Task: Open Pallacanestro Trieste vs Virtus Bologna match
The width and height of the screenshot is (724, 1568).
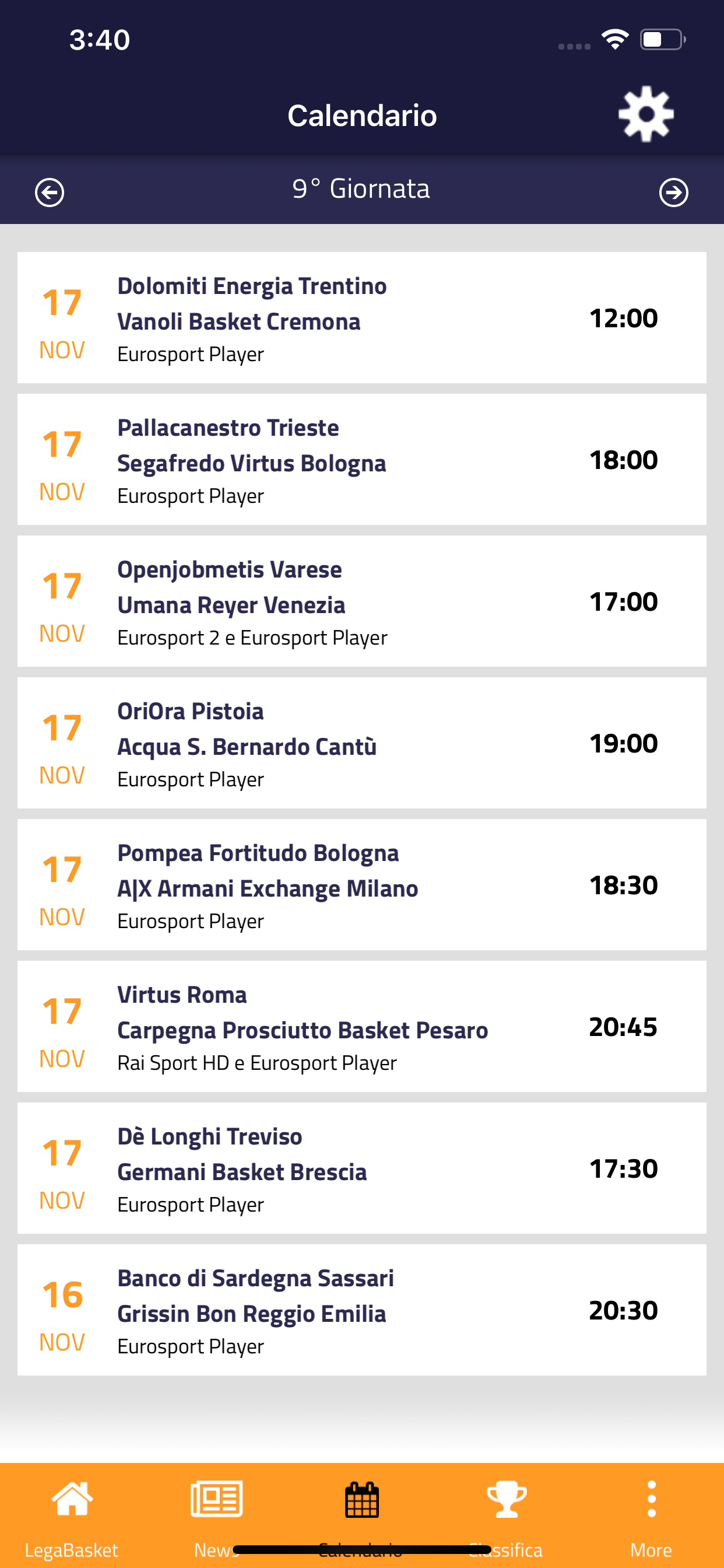Action: (362, 460)
